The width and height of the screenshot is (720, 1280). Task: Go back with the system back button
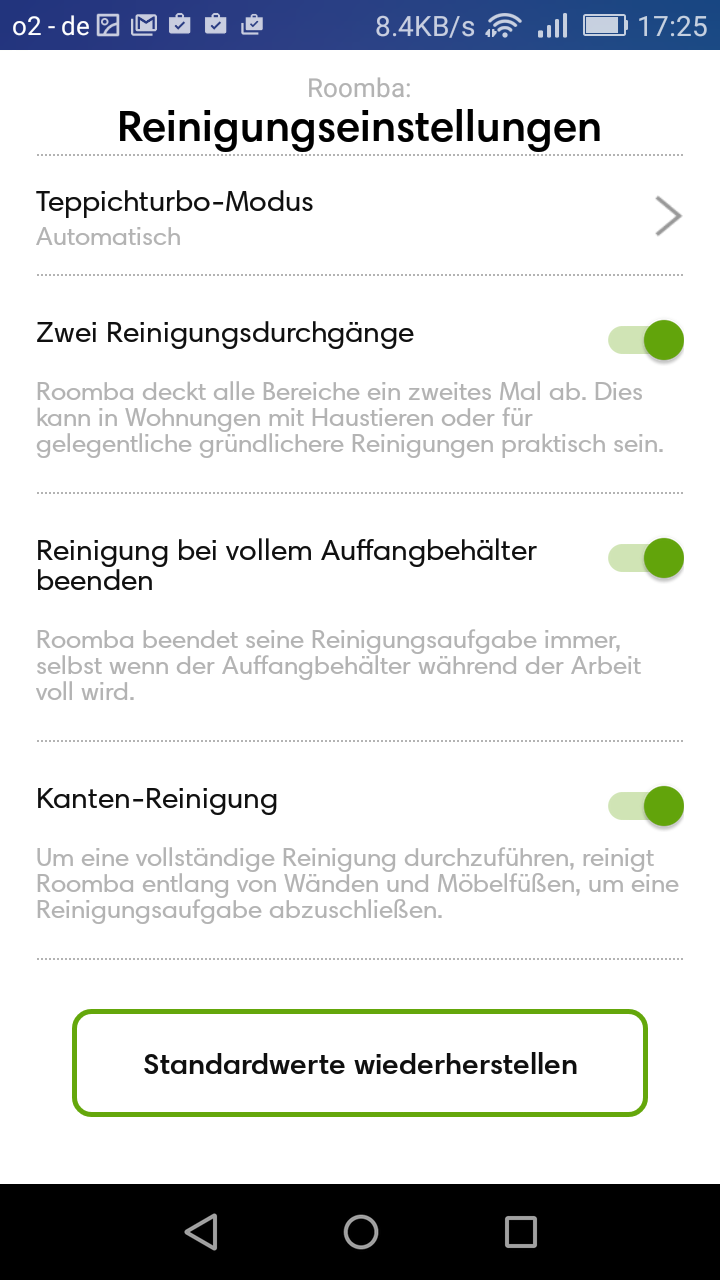click(201, 1232)
